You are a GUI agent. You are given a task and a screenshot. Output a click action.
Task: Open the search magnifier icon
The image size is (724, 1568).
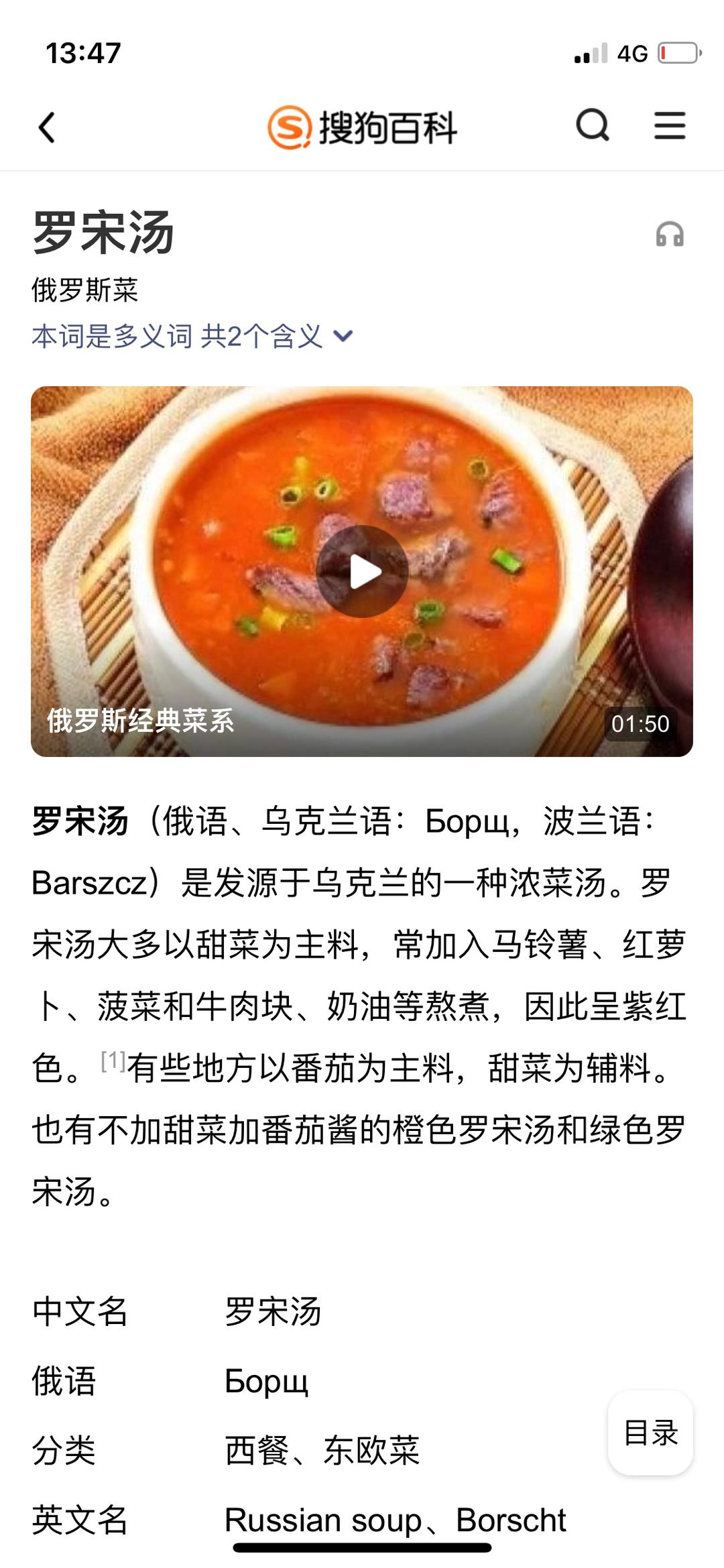pos(593,125)
